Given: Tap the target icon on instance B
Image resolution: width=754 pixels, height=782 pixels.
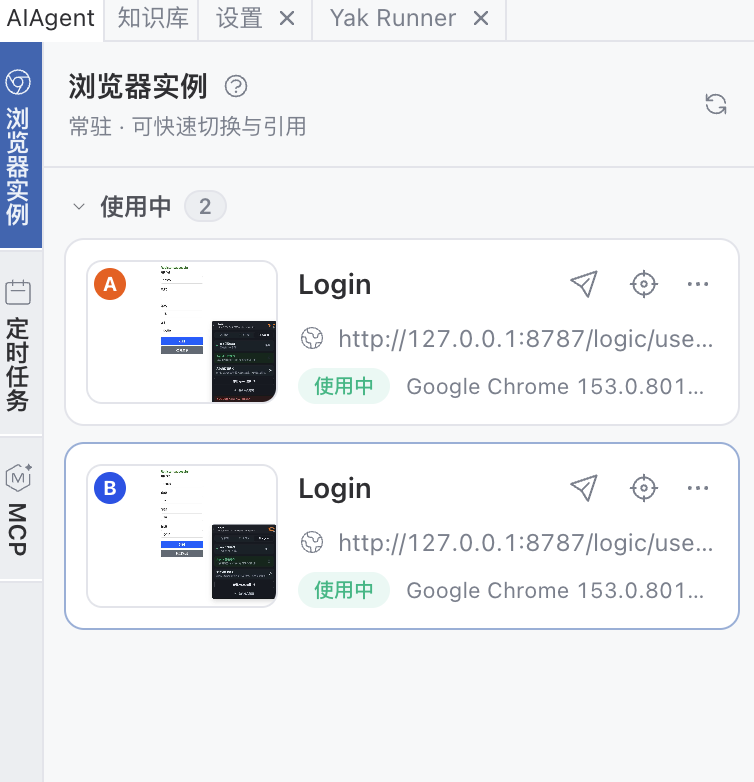Looking at the screenshot, I should point(644,488).
